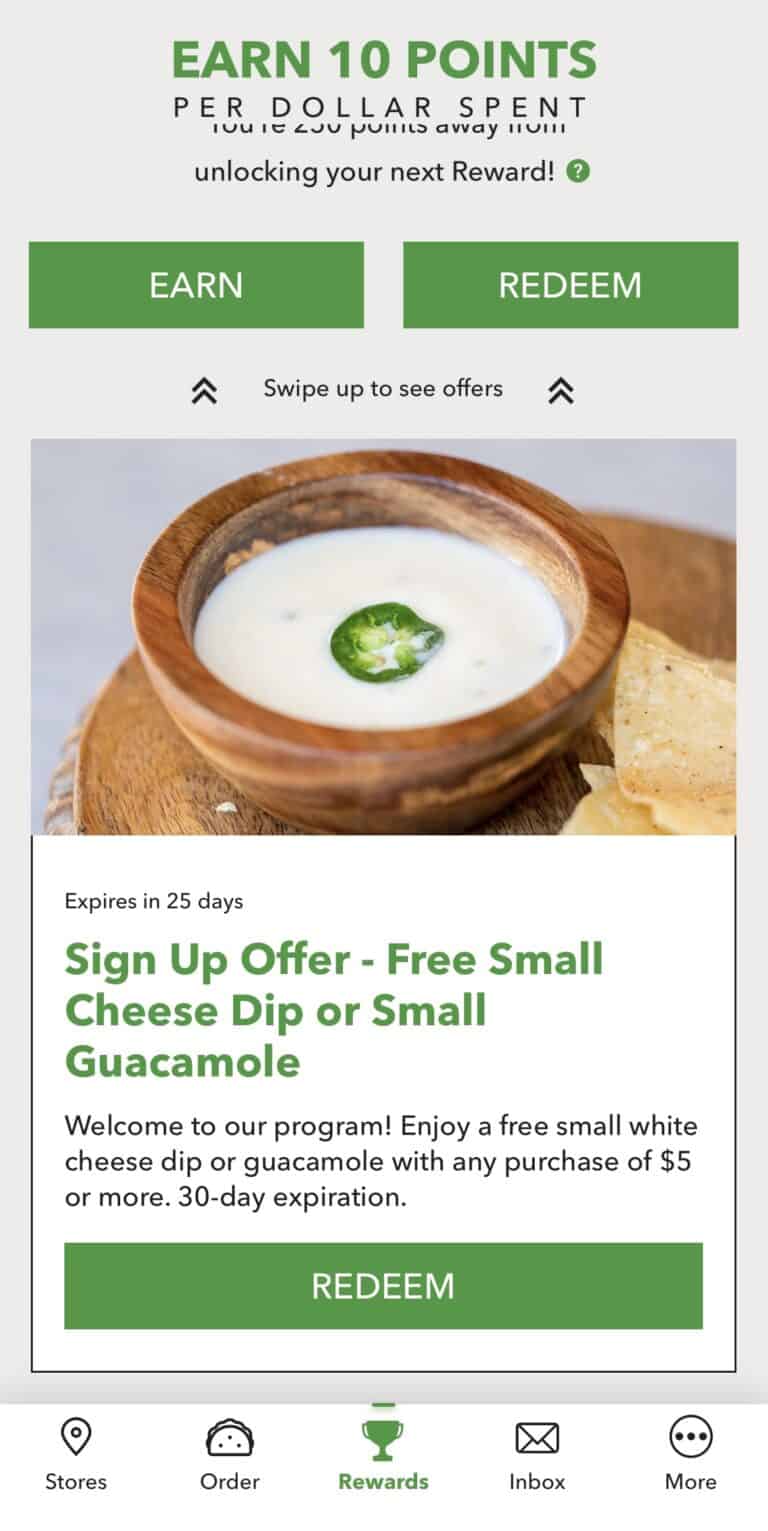Screen dimensions: 768x1531
Task: Expand offers using the right double chevron
Action: click(x=562, y=390)
